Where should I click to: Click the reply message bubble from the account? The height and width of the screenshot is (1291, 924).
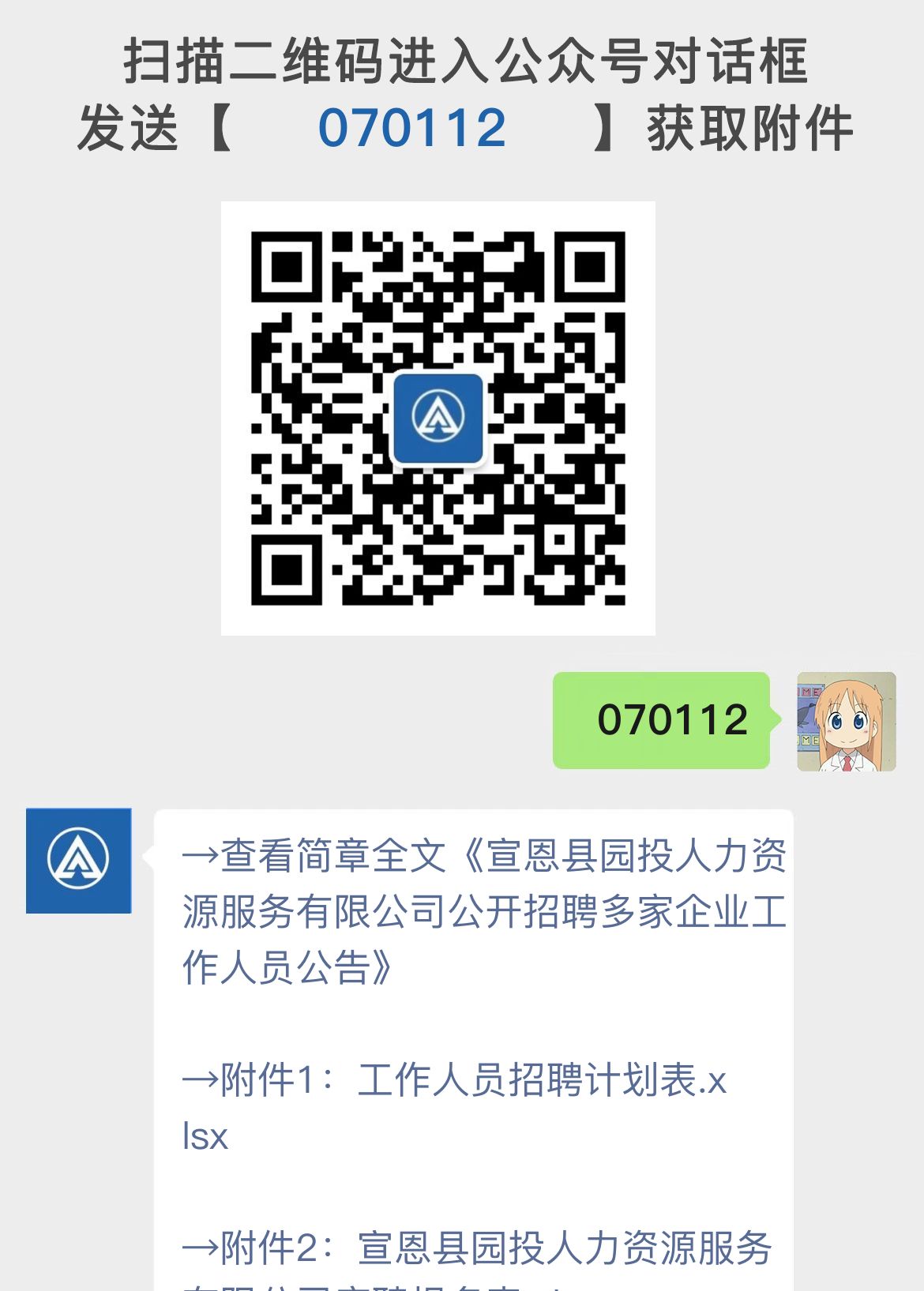(474, 1026)
